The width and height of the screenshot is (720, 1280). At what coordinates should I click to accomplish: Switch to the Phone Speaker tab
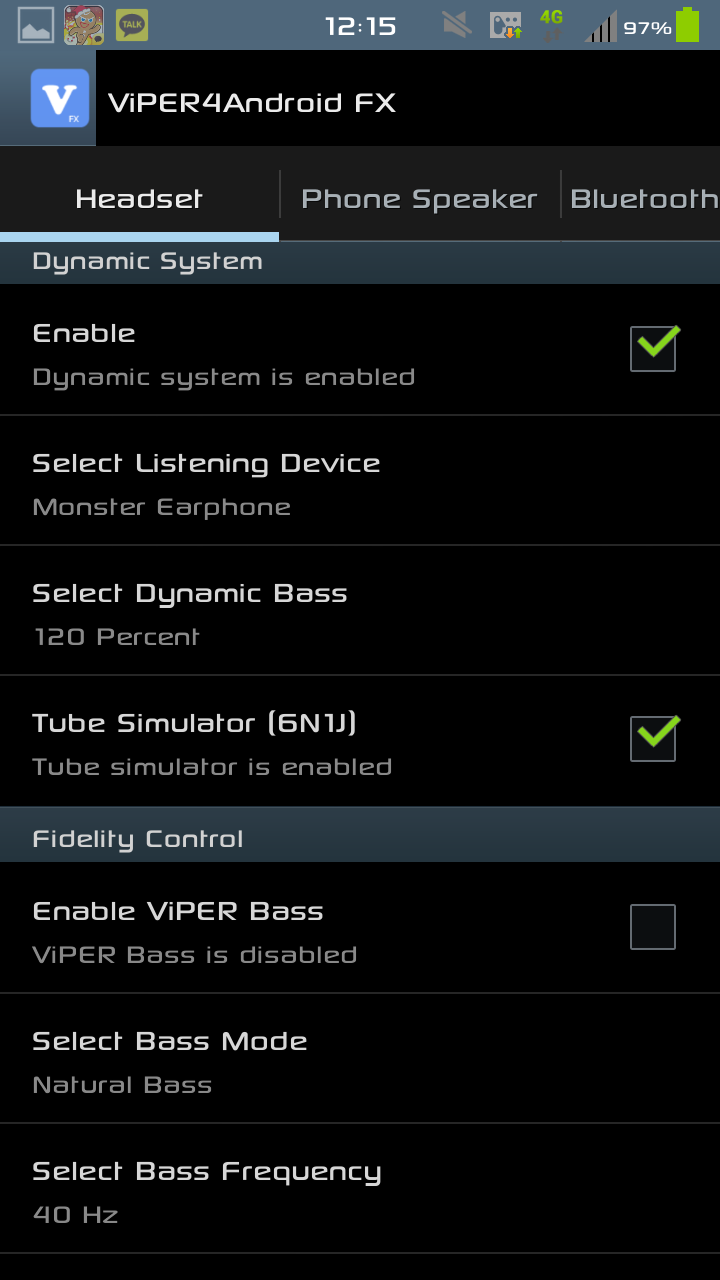click(x=419, y=199)
